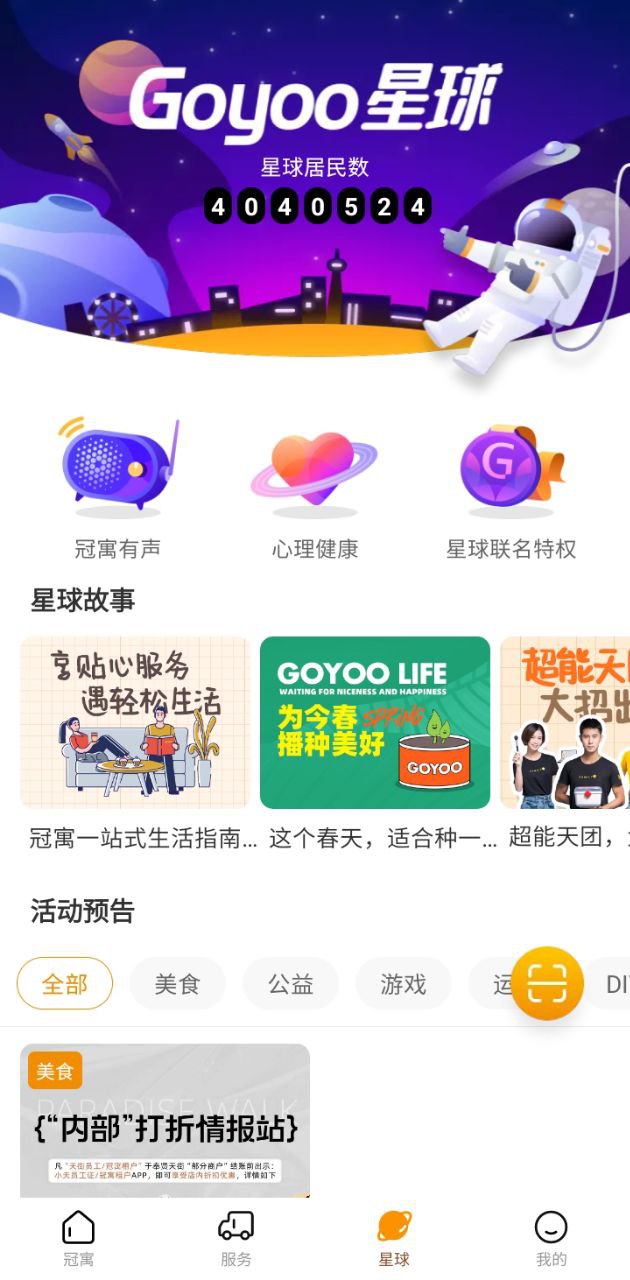Switch to the 冠寓 tab
Image resolution: width=630 pixels, height=1280 pixels.
(78, 1238)
